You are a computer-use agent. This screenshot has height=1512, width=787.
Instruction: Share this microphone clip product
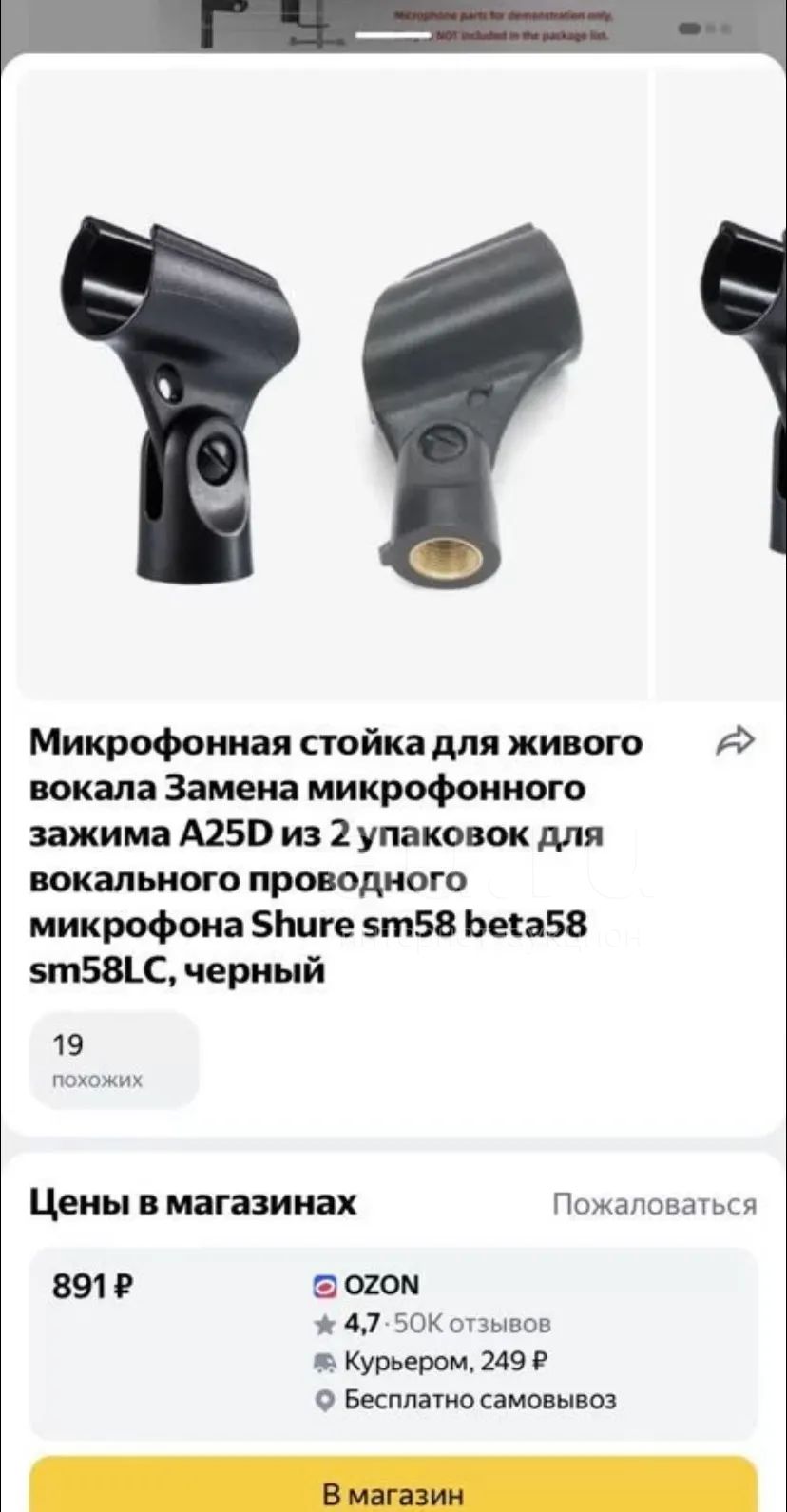pos(734,741)
